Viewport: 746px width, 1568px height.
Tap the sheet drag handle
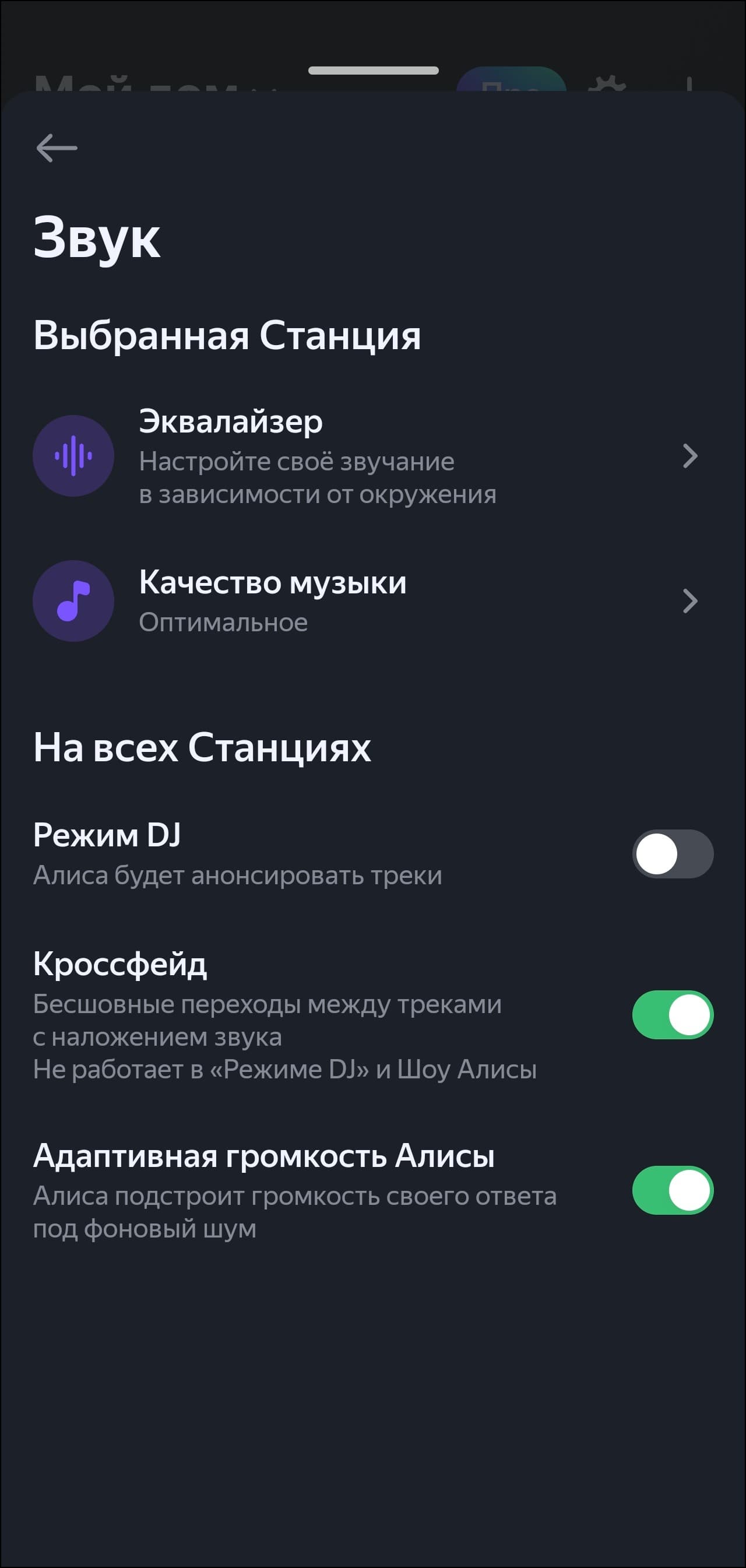(x=373, y=71)
